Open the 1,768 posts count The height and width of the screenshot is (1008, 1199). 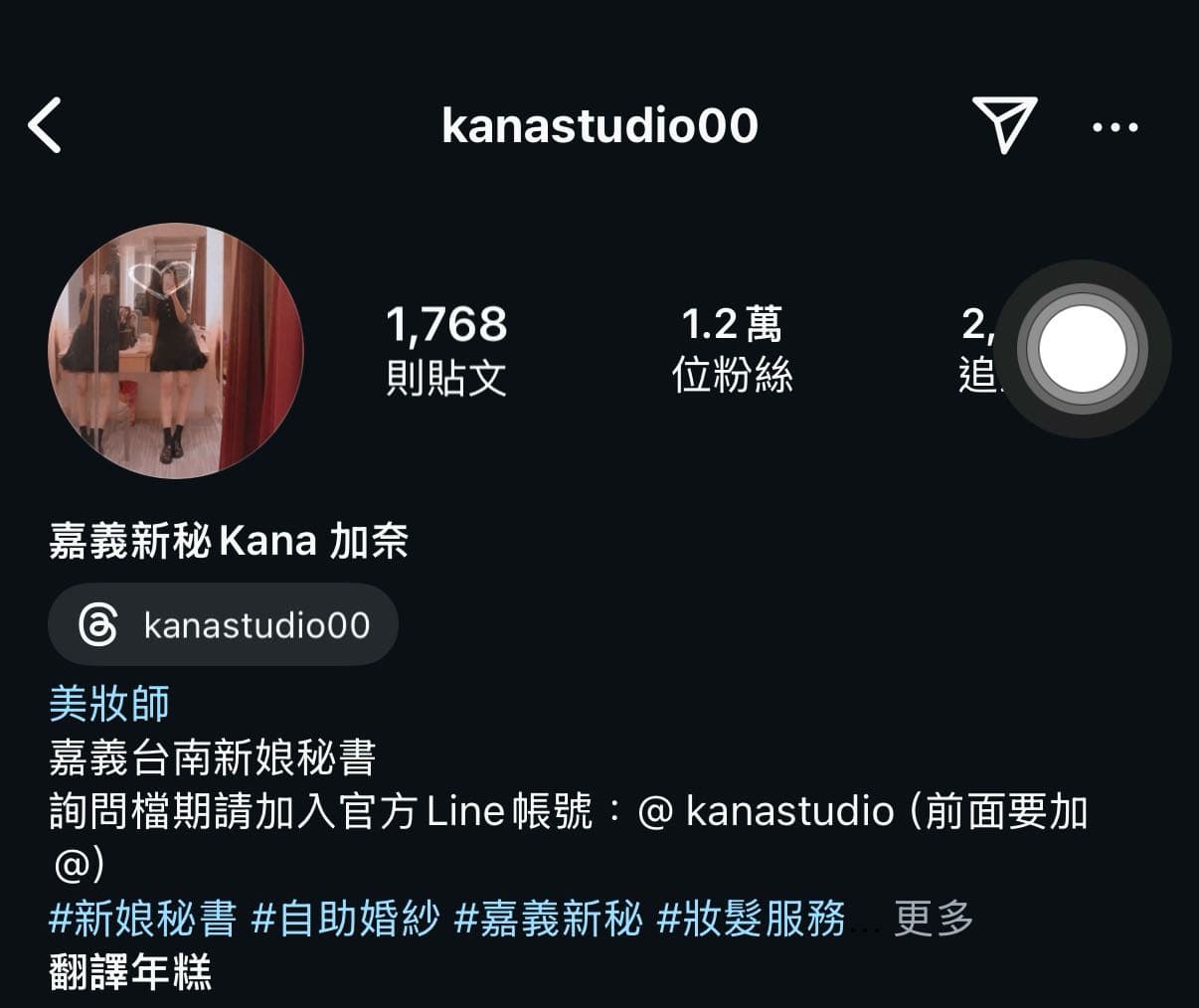click(x=445, y=350)
